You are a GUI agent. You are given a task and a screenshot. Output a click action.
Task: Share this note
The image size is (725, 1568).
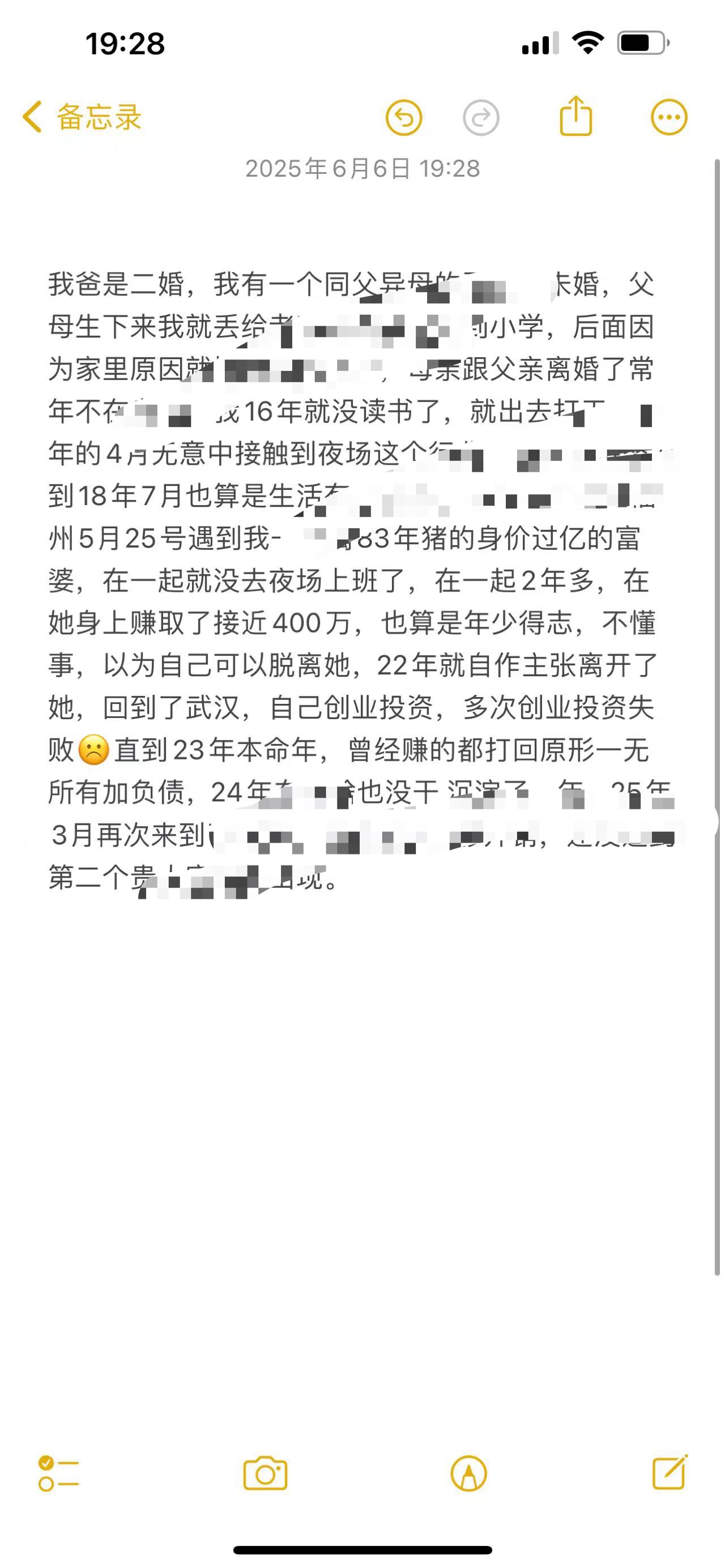[575, 116]
